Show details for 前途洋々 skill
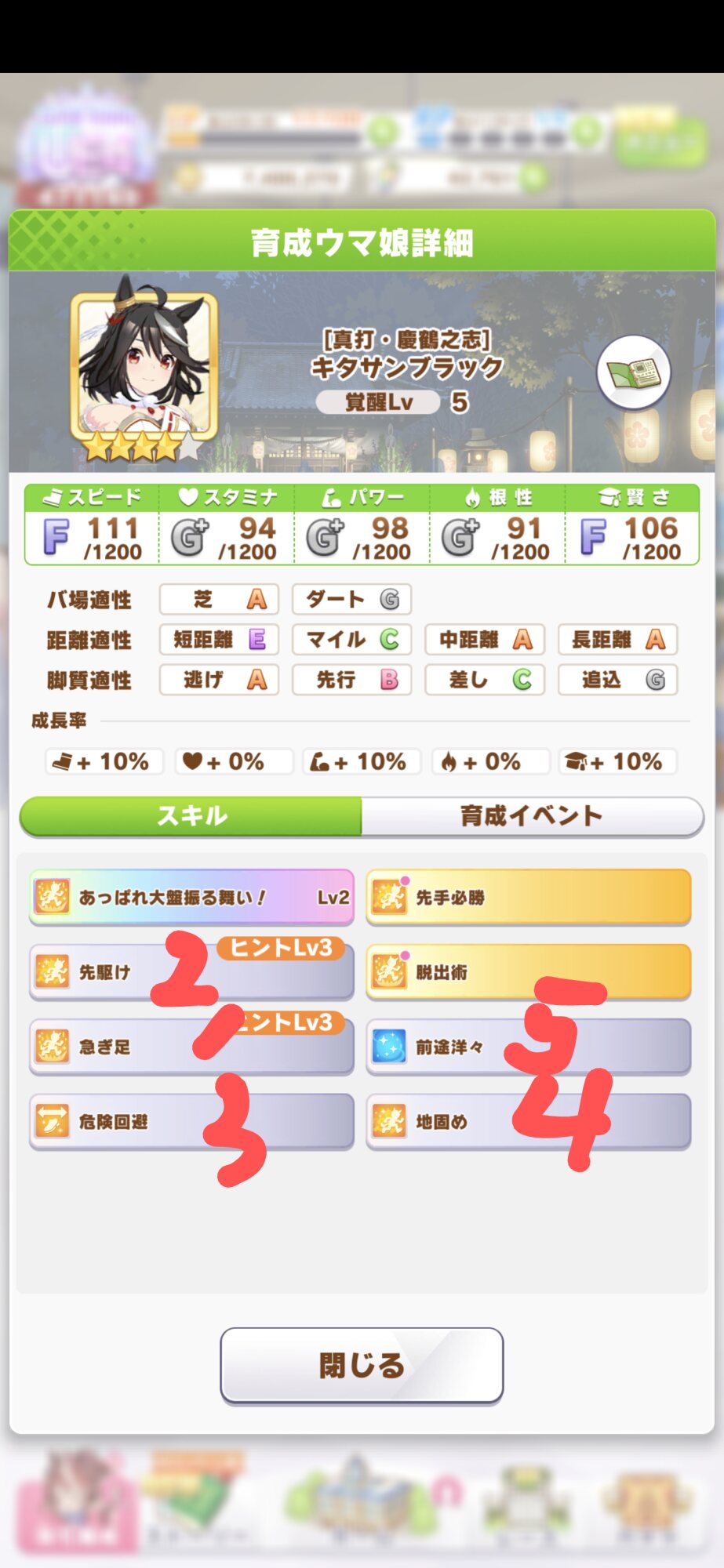 (529, 1047)
